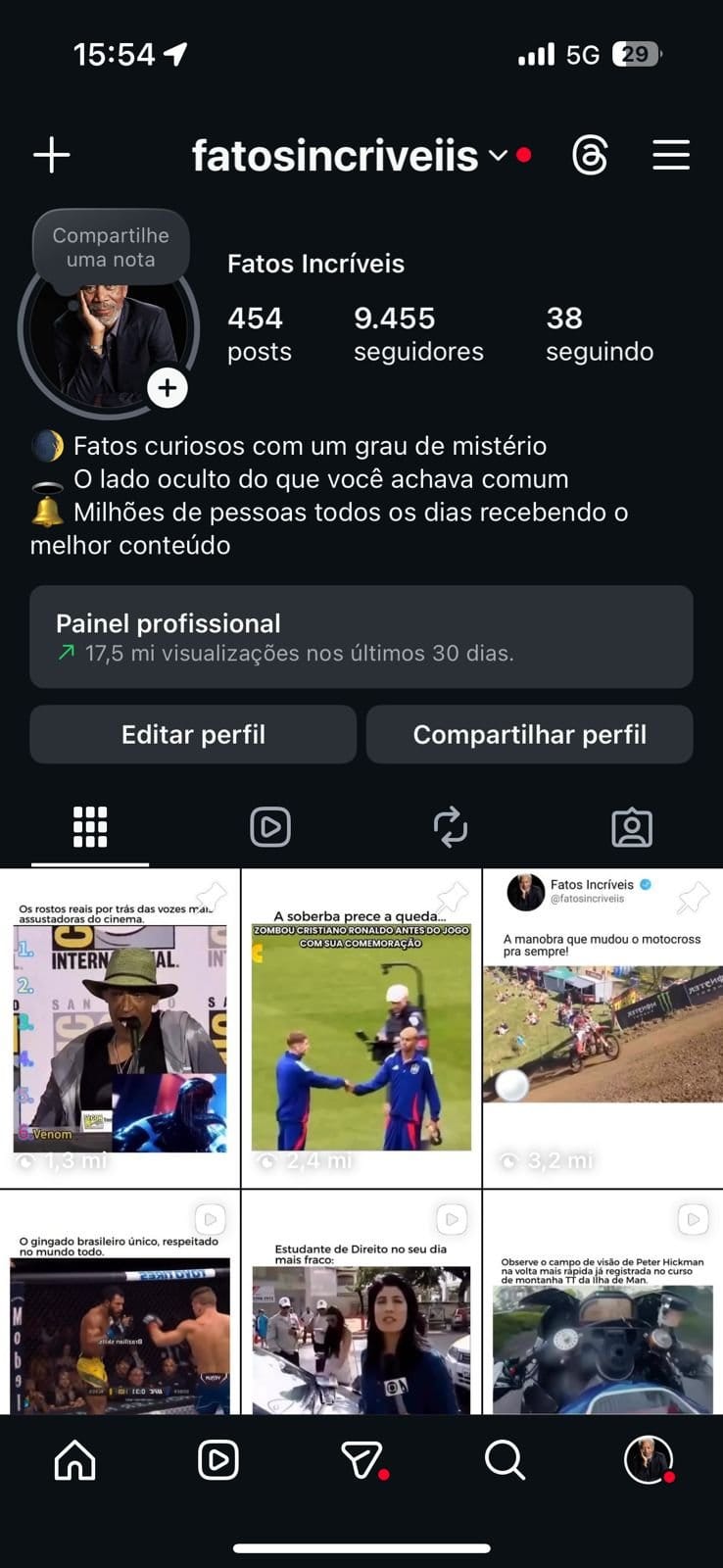The width and height of the screenshot is (723, 1568).
Task: Tap the plus icon on the profile picture
Action: tap(168, 388)
